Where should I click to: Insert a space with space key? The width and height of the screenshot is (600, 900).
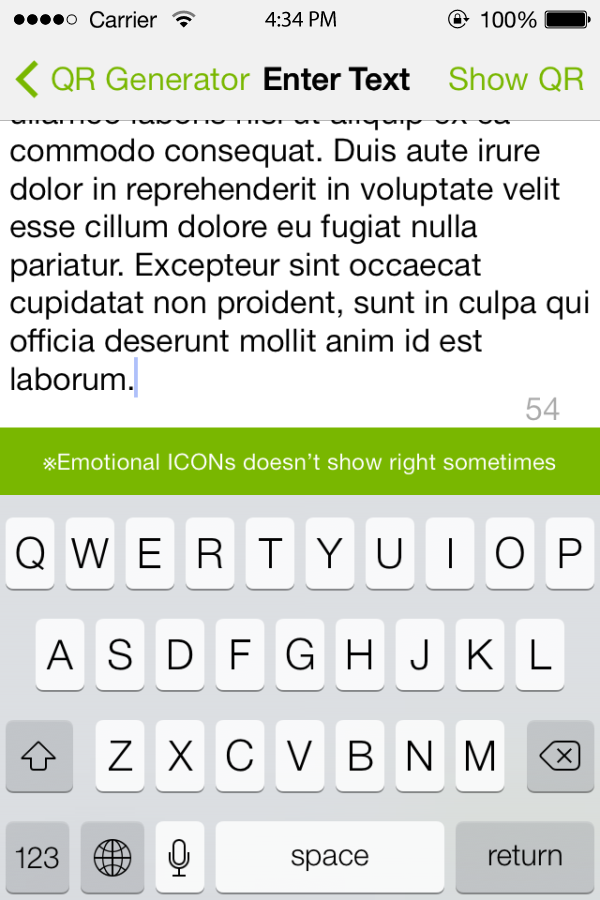click(330, 857)
